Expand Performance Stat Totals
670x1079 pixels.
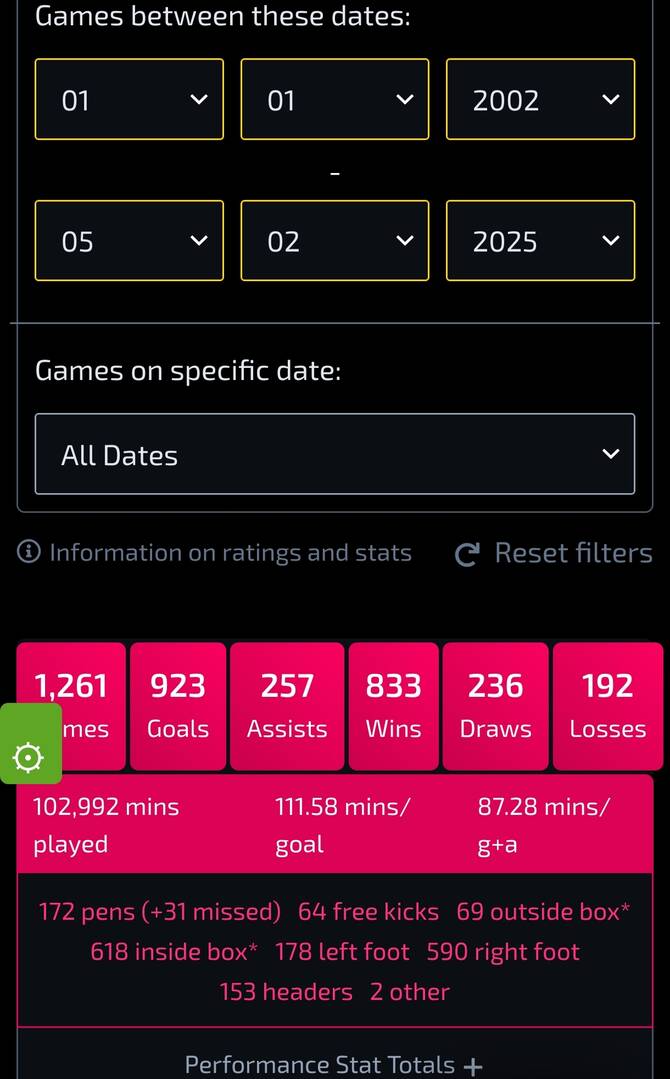click(x=334, y=1065)
